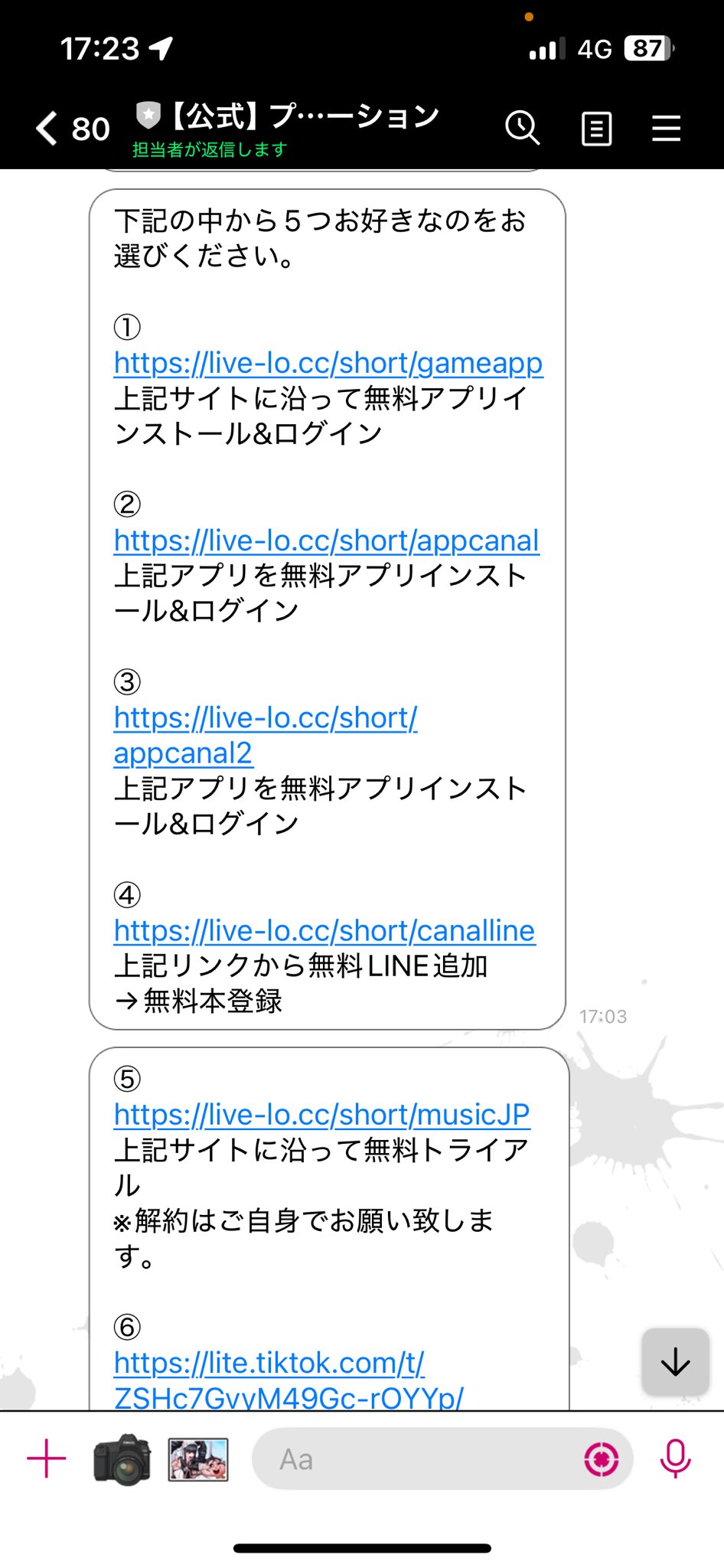Open the plus attachment menu
The image size is (724, 1568).
47,1459
